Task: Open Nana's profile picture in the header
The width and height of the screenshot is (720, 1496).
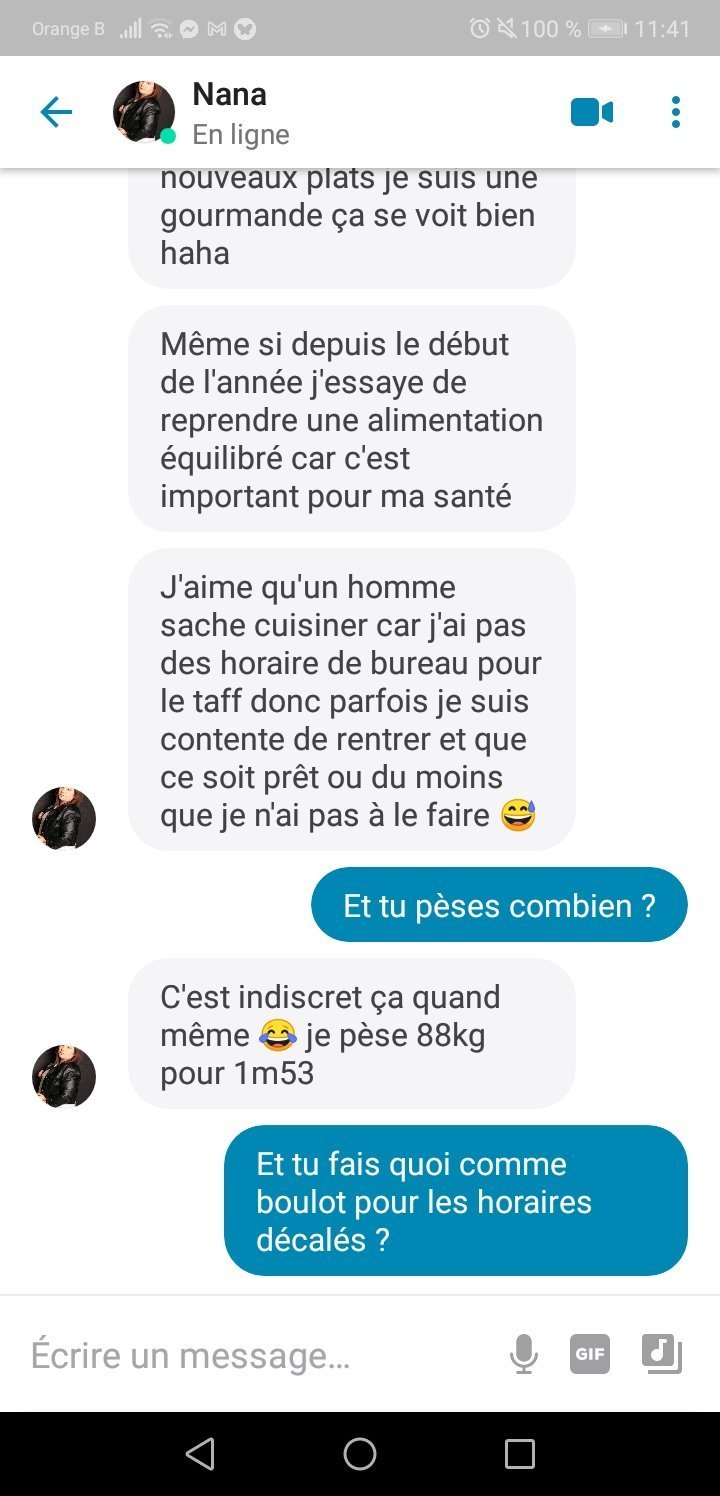Action: click(x=144, y=112)
